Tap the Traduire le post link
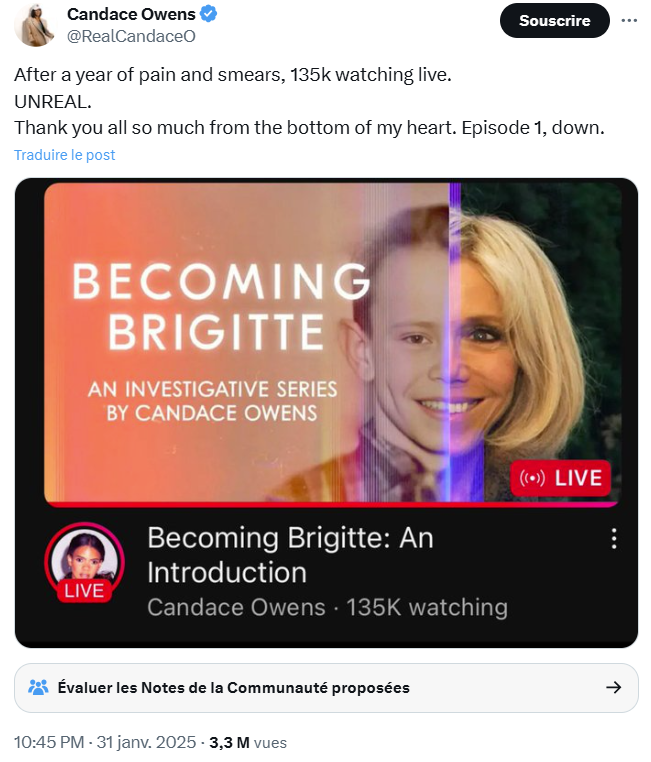The height and width of the screenshot is (762, 651). point(65,155)
